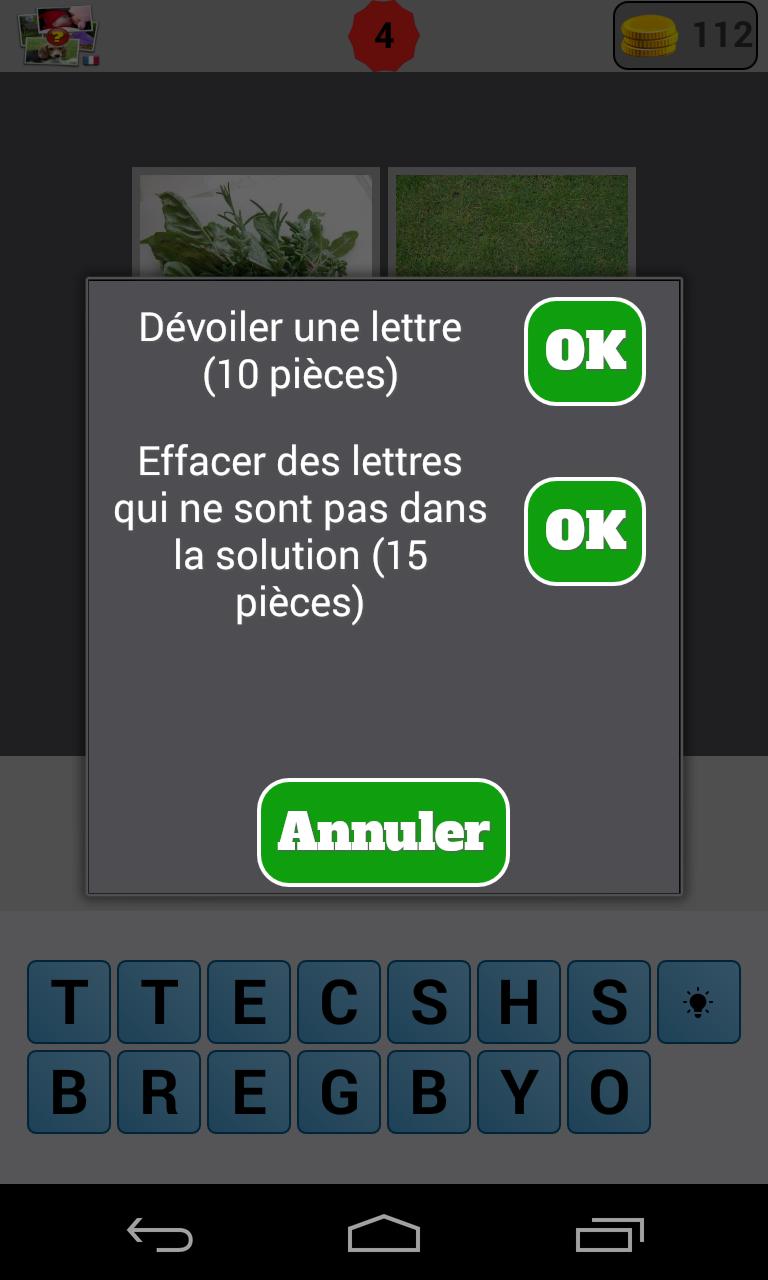The image size is (768, 1280).
Task: Select the letter O tile
Action: tap(609, 1092)
